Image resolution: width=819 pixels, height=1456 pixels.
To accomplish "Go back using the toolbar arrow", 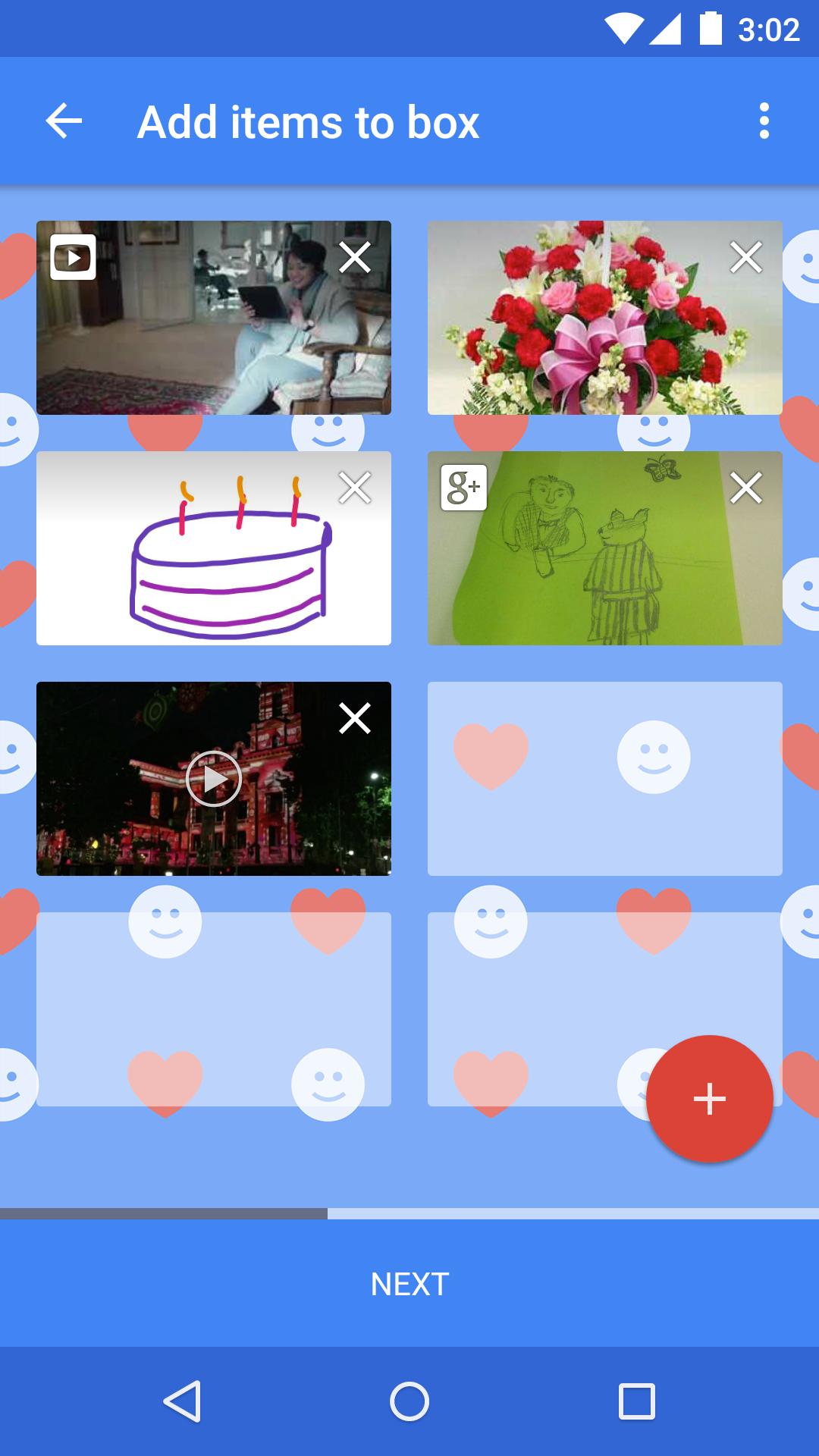I will 64,121.
